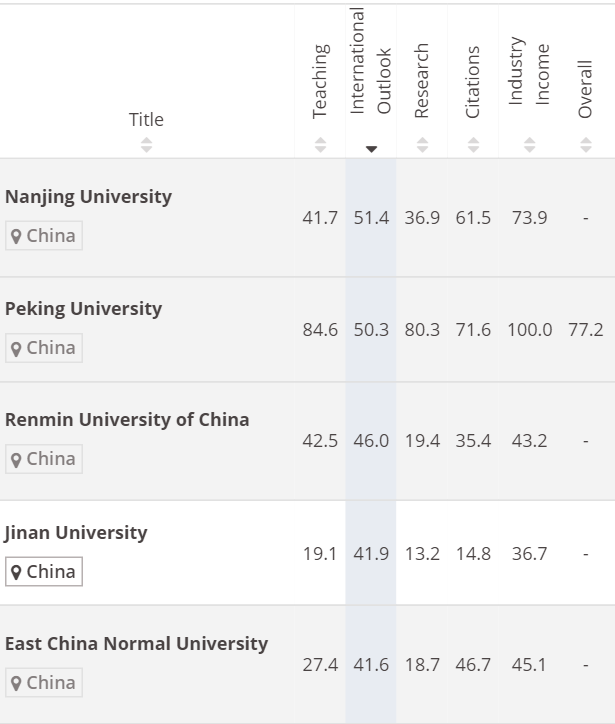Viewport: 615px width, 724px height.
Task: Open Nanjing University's page
Action: 88,197
